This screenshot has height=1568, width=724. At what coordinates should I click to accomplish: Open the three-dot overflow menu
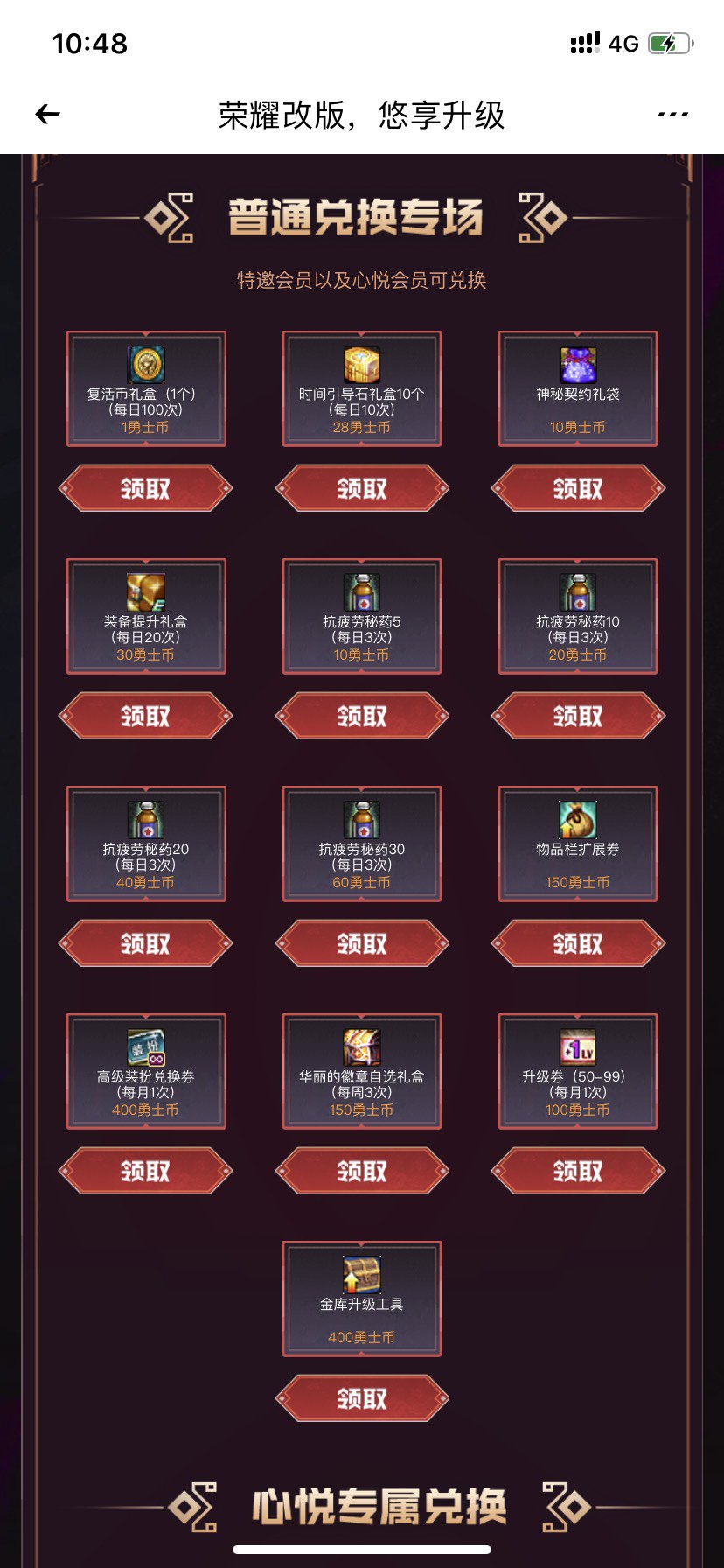672,114
